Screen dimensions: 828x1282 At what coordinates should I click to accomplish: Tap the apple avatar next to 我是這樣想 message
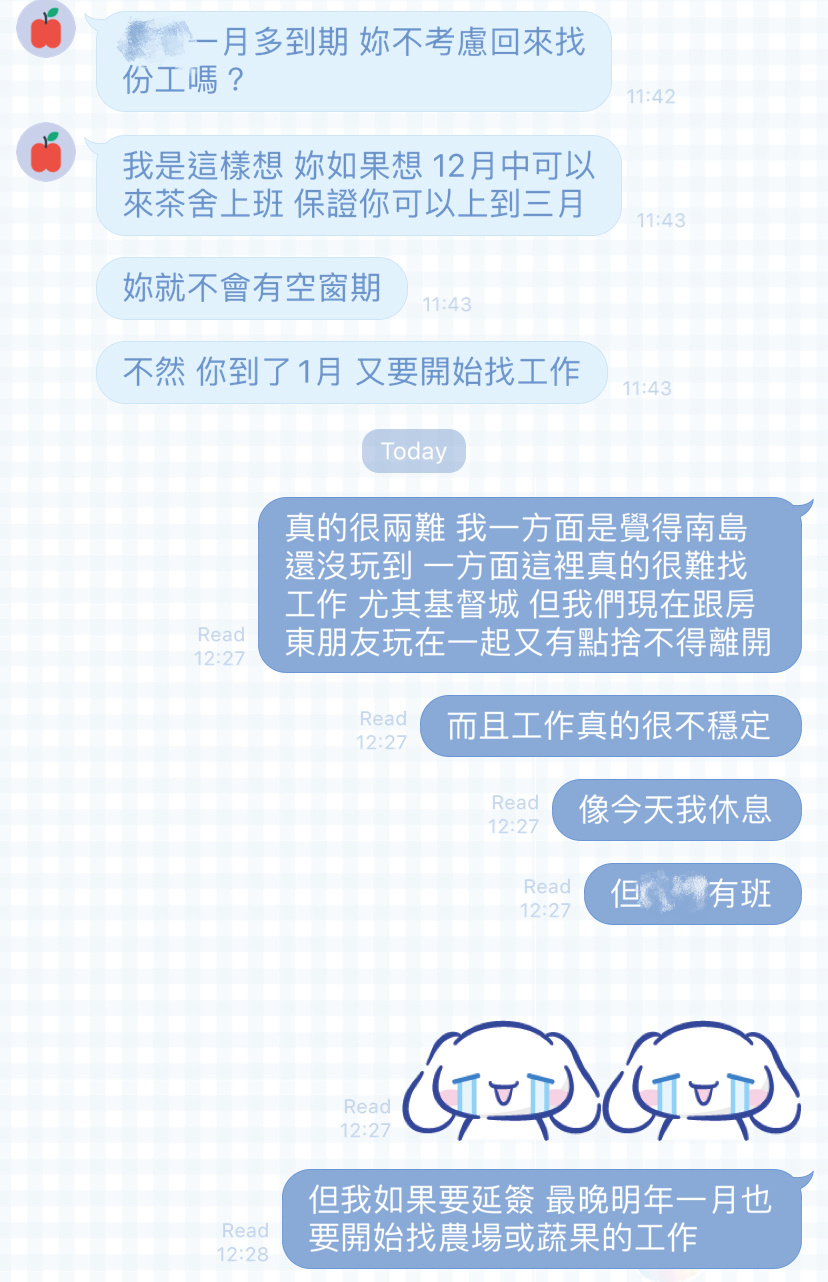point(46,153)
